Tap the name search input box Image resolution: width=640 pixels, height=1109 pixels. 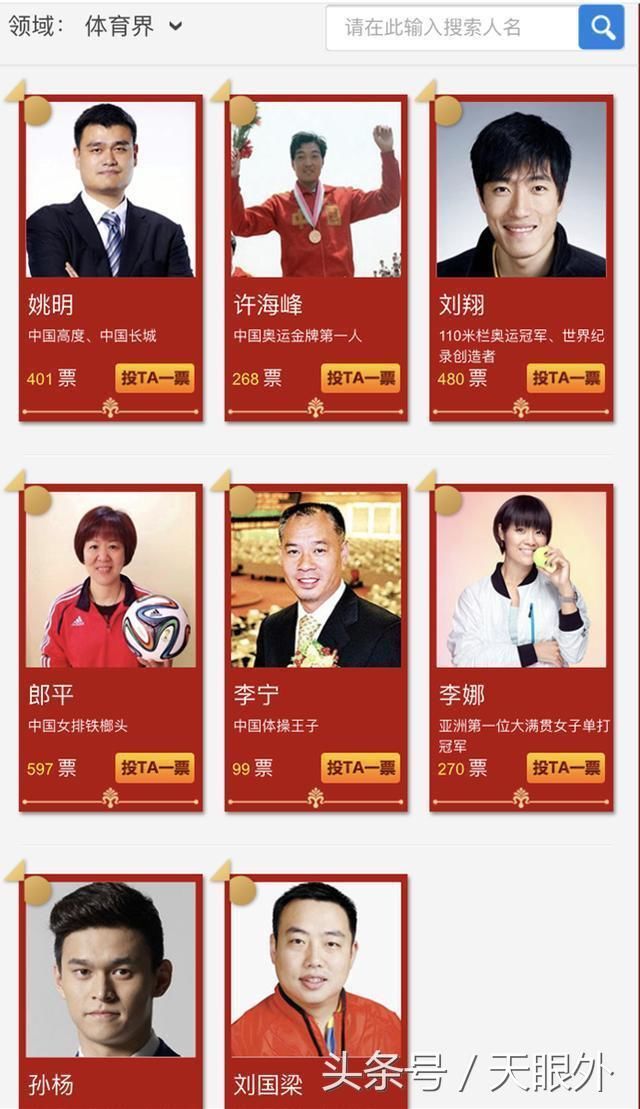point(452,28)
